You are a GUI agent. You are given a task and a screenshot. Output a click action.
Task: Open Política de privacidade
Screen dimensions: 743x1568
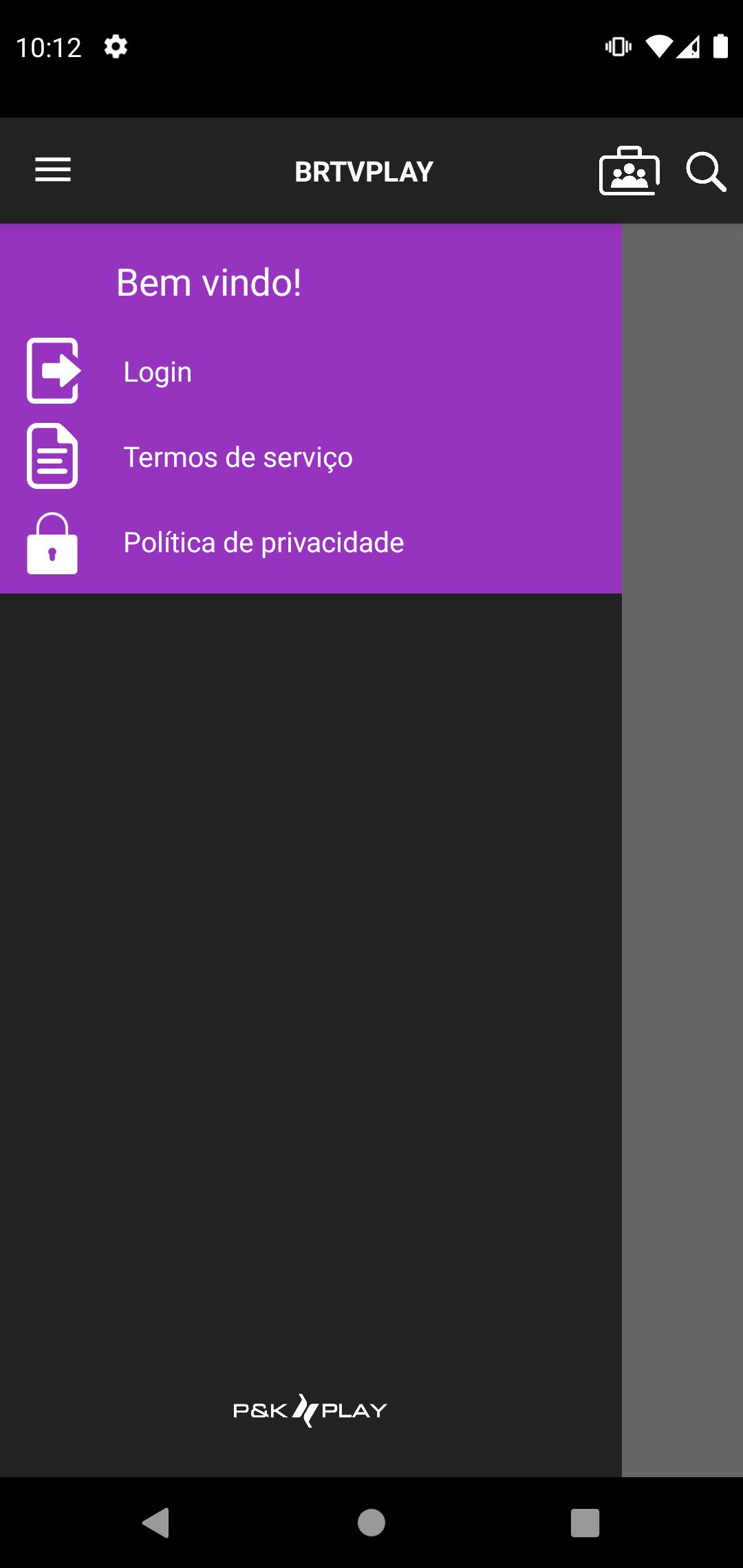311,542
